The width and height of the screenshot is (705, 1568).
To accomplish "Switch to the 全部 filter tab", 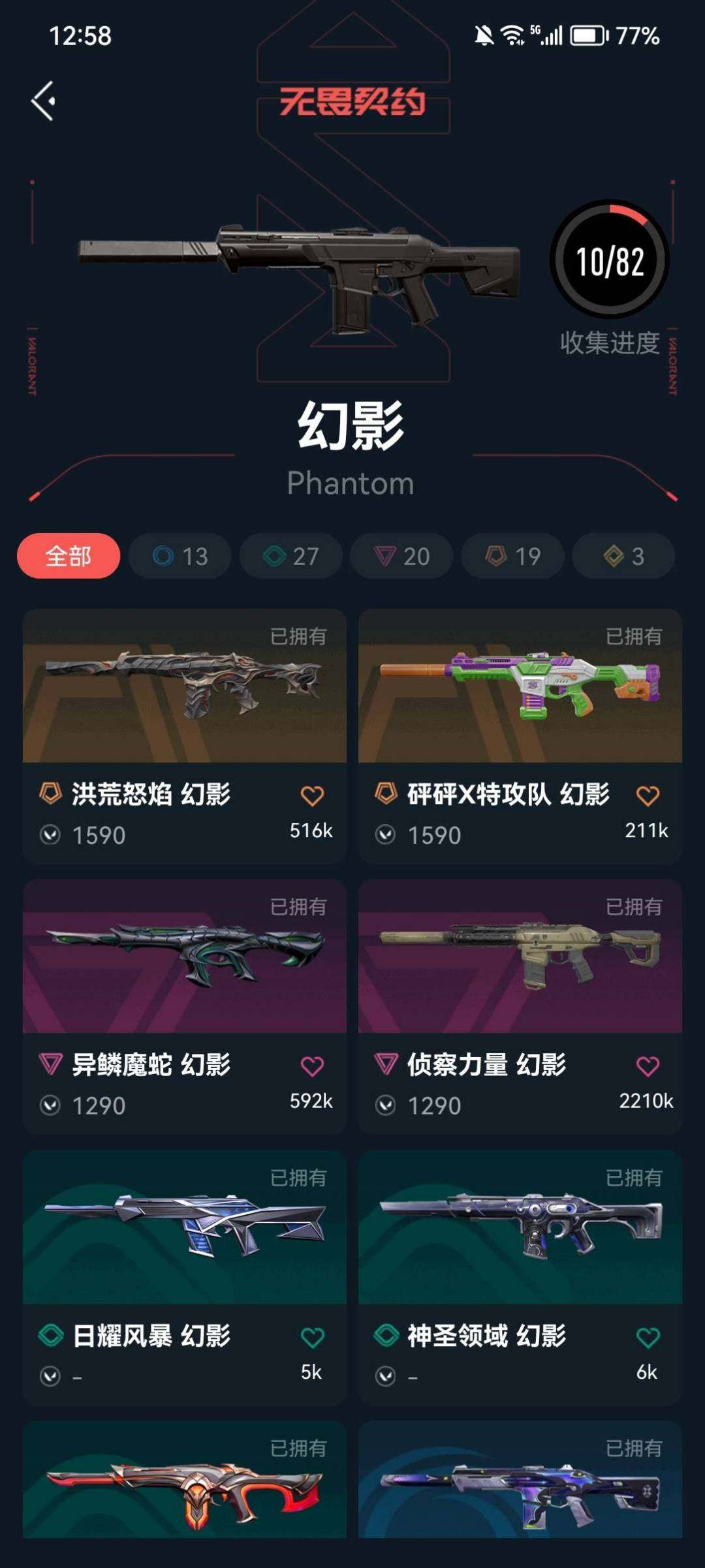I will click(x=69, y=556).
